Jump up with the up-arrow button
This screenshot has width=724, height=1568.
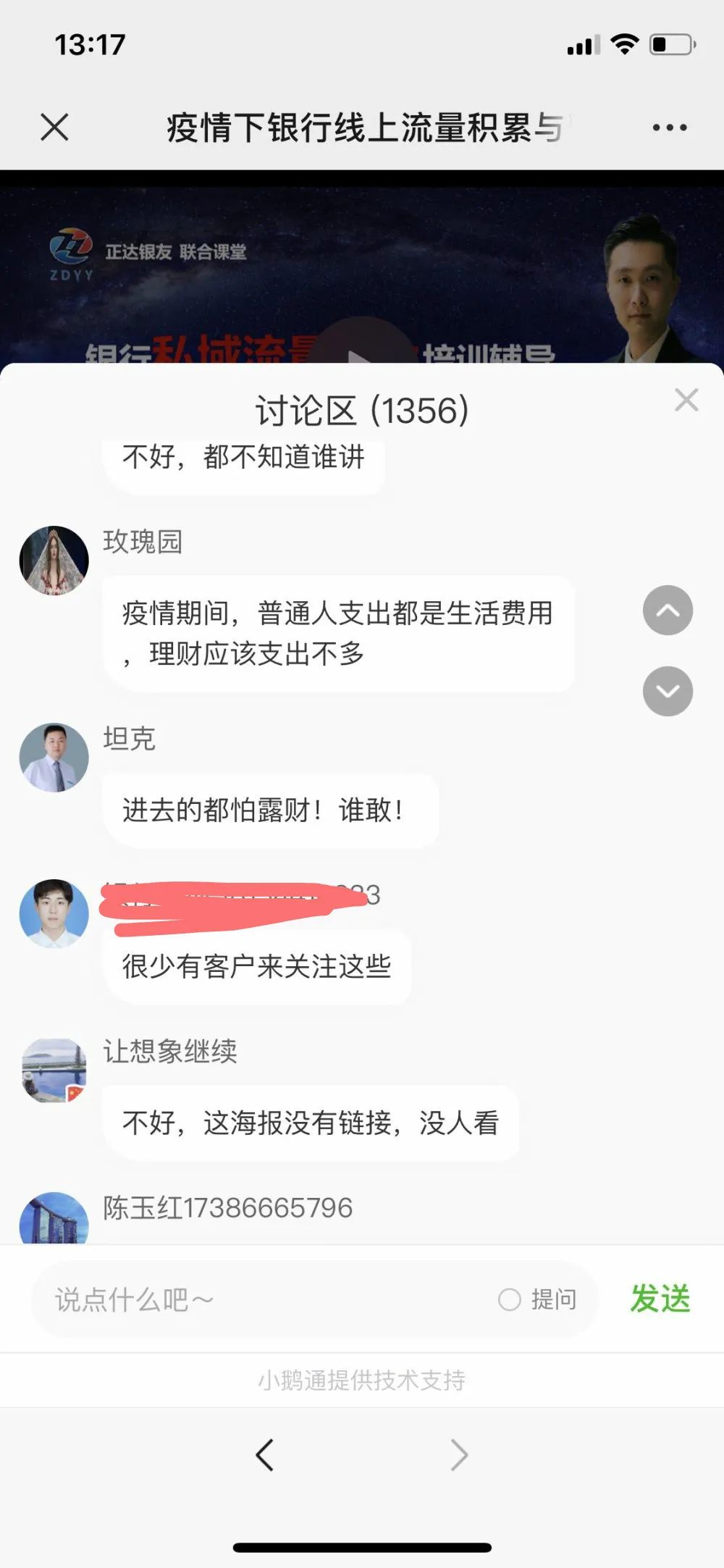tap(668, 611)
